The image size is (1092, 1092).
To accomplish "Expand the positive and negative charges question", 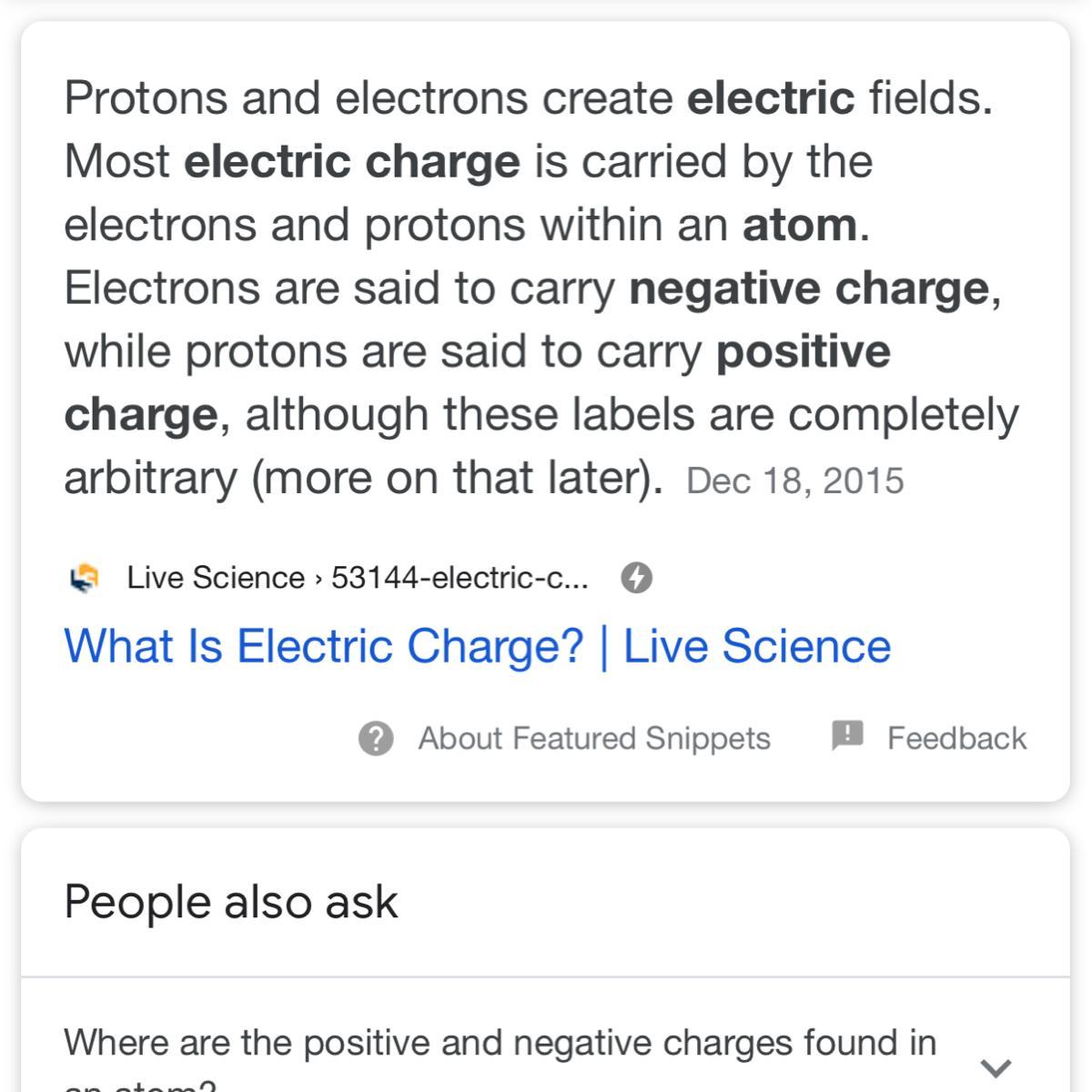I will [x=996, y=1066].
